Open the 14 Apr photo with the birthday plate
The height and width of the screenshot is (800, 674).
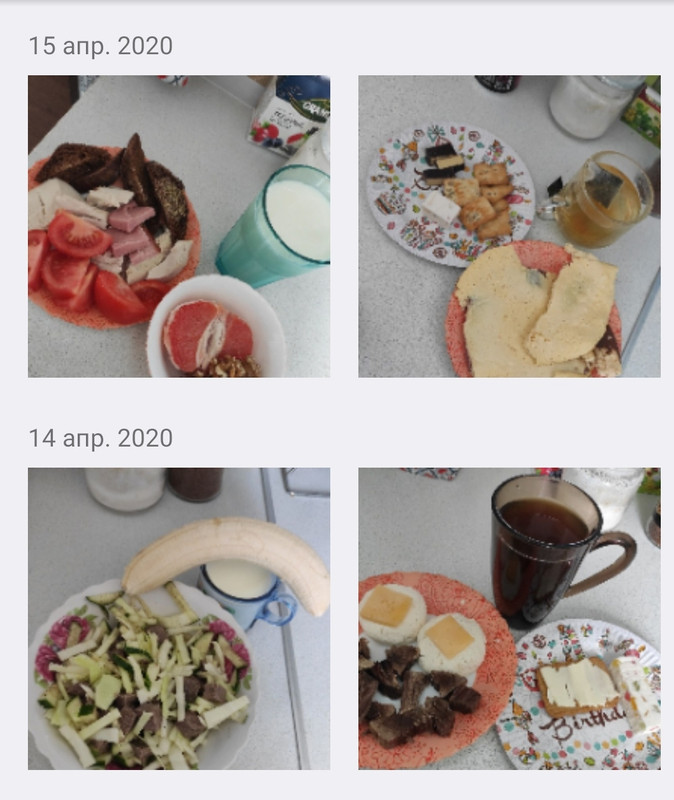pyautogui.click(x=509, y=618)
